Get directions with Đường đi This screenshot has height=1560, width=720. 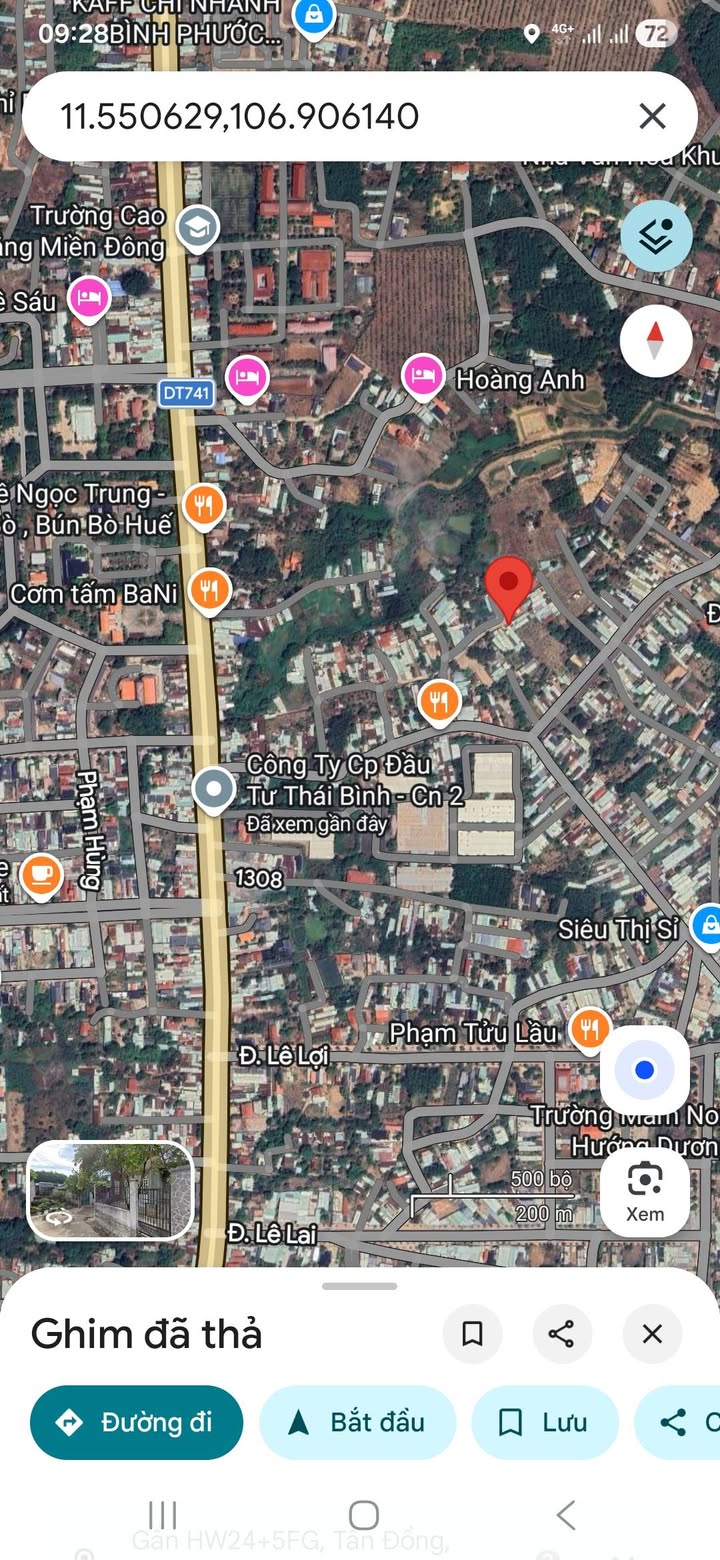(137, 1422)
